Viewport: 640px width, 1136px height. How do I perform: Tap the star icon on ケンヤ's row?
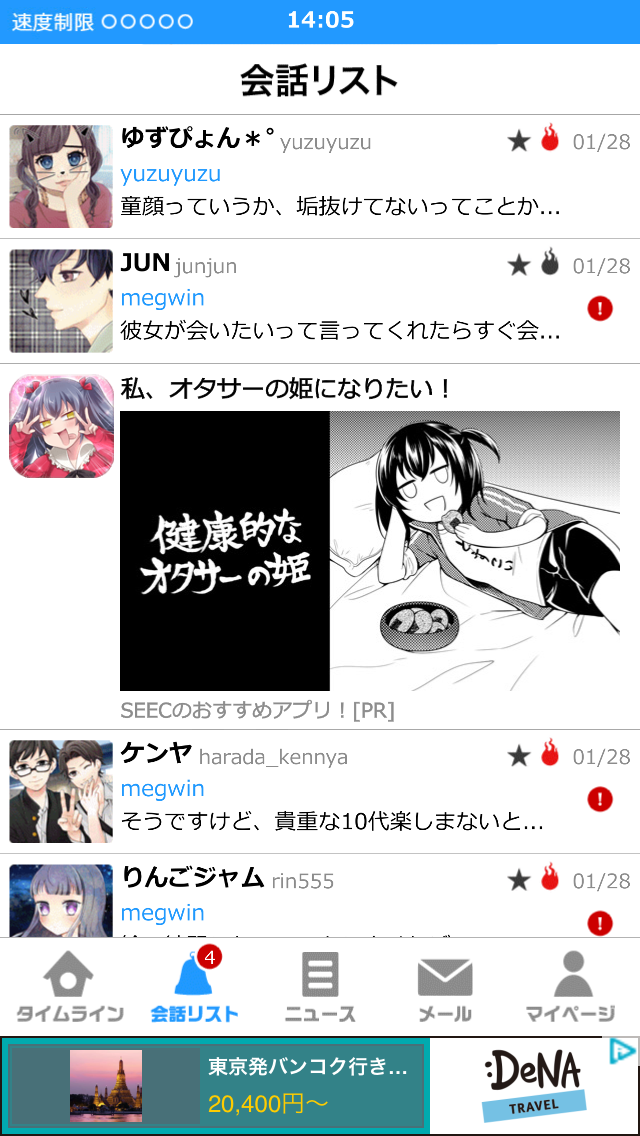pos(518,756)
